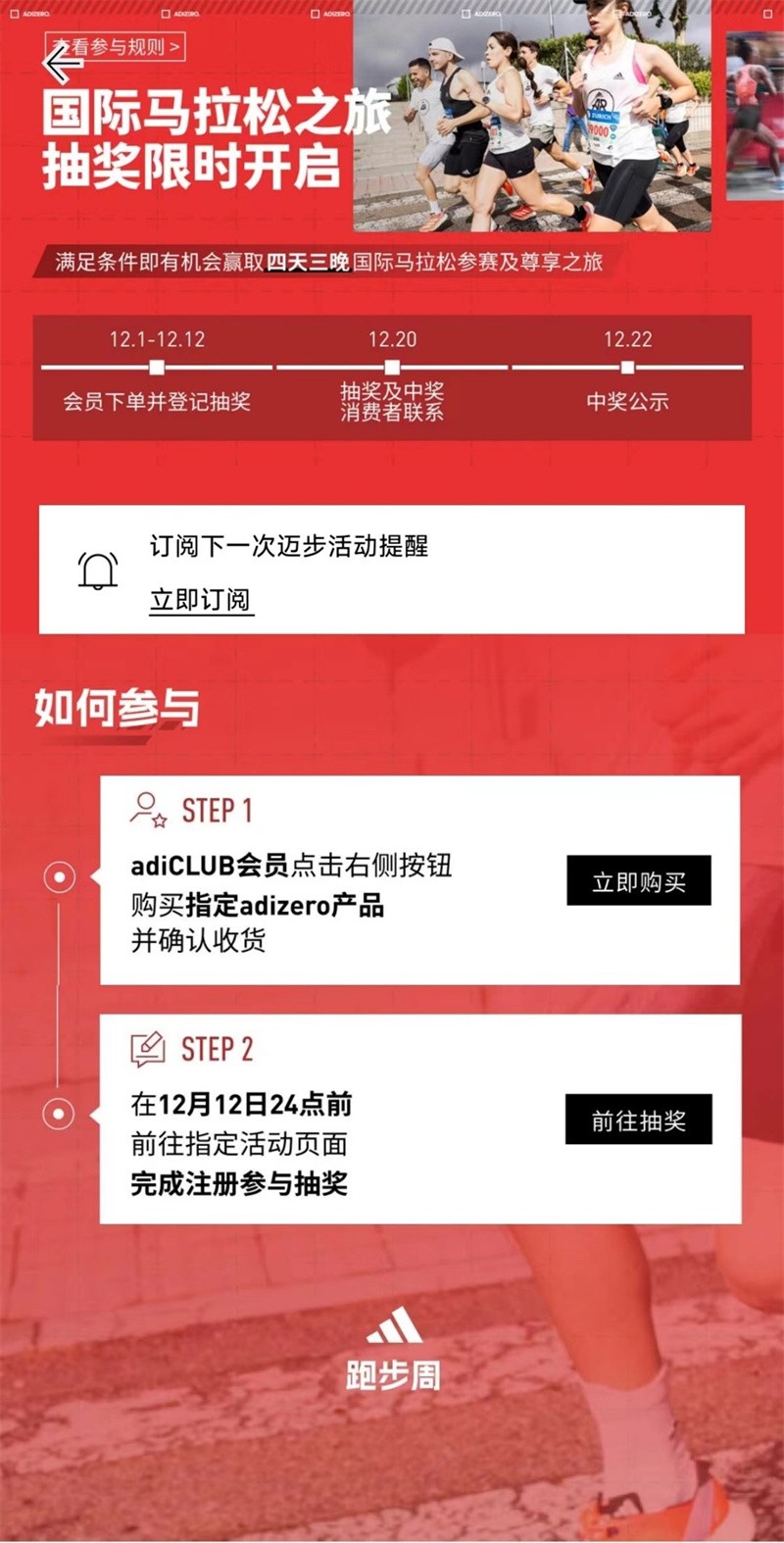
Task: Tap 立即订阅 to subscribe to reminders
Action: tap(201, 599)
